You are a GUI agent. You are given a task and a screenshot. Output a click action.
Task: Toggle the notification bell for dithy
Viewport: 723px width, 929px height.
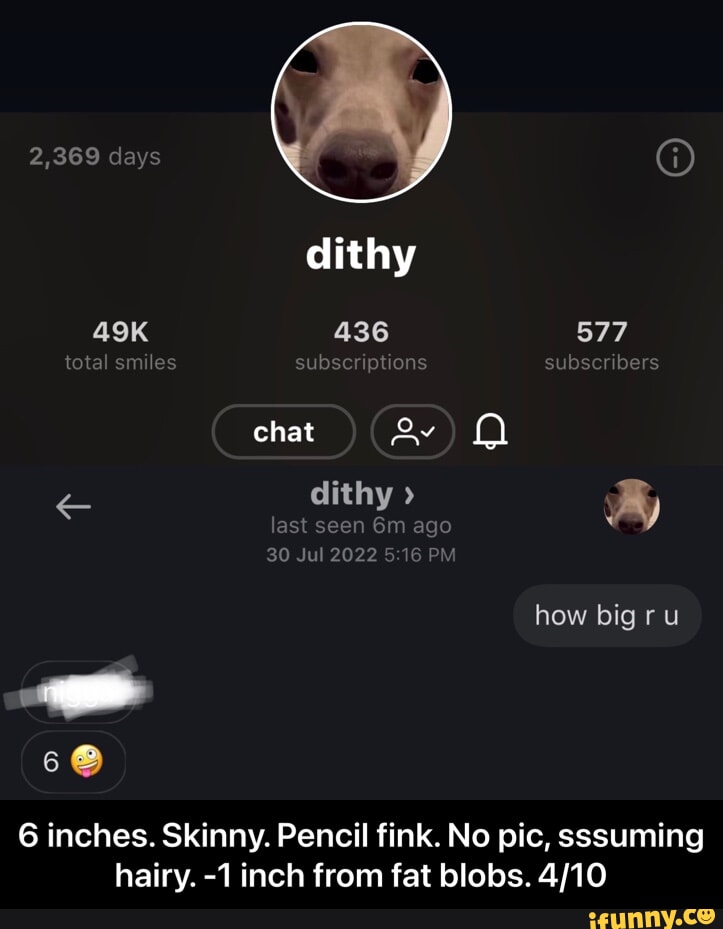pos(489,431)
